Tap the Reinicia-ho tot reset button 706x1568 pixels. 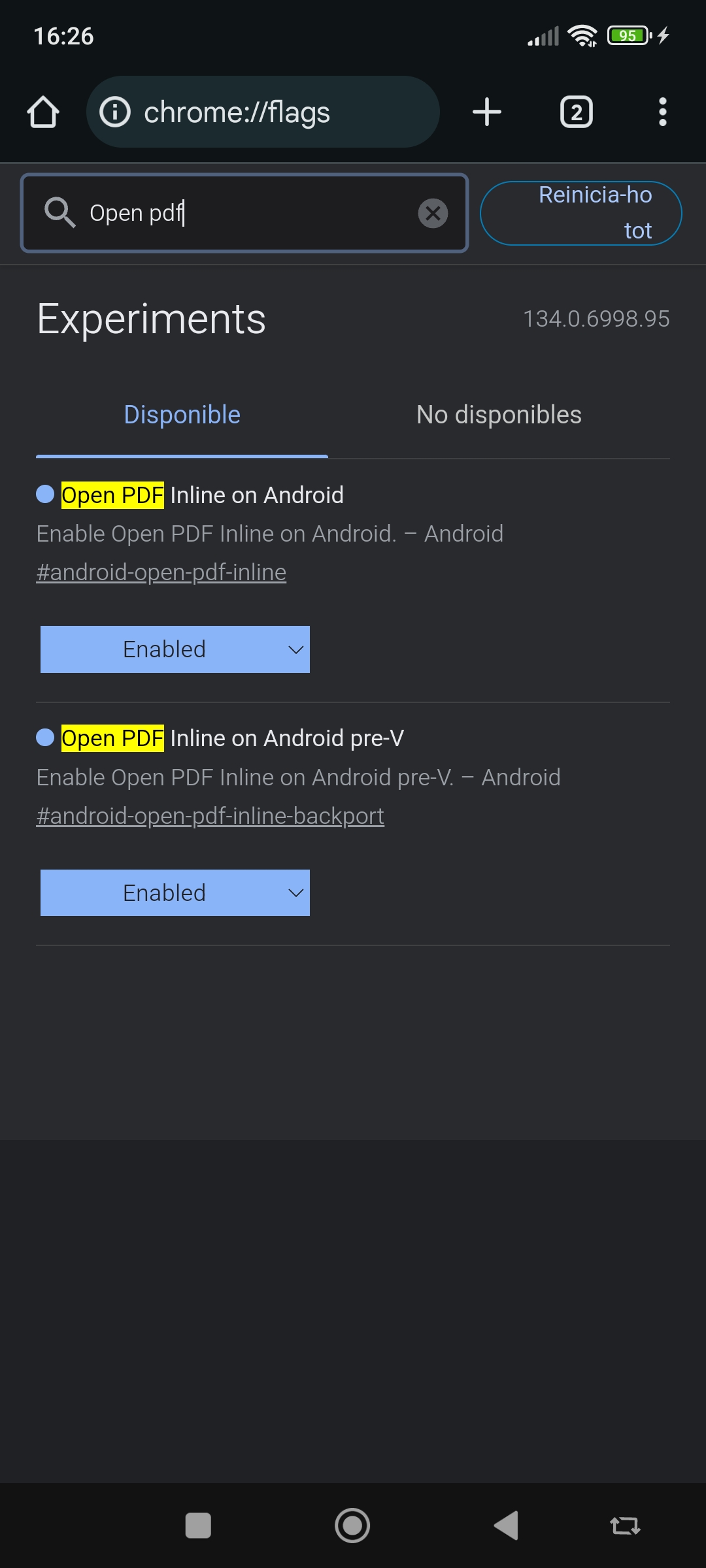581,213
